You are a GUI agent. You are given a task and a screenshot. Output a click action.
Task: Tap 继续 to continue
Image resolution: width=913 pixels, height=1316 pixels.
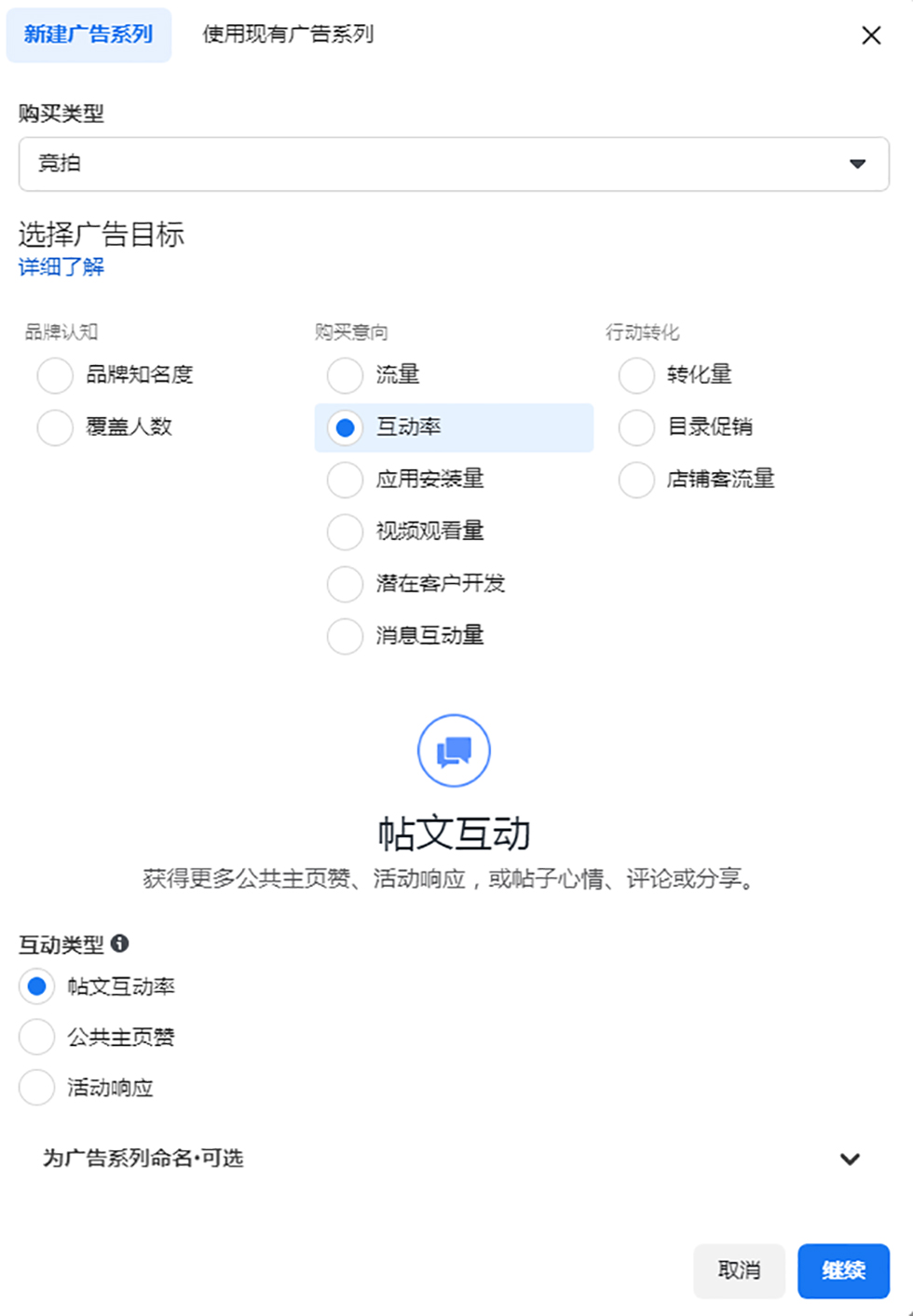[843, 1270]
